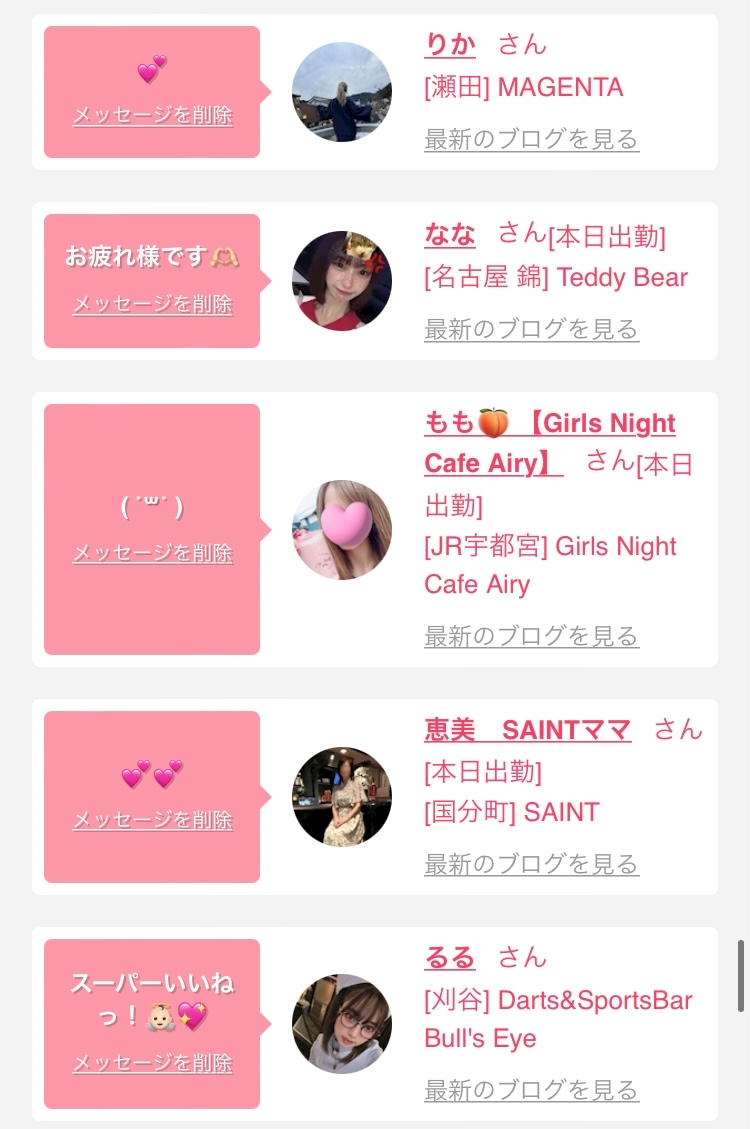The width and height of the screenshot is (750, 1129).
Task: Open なな's profile photo
Action: click(x=342, y=281)
